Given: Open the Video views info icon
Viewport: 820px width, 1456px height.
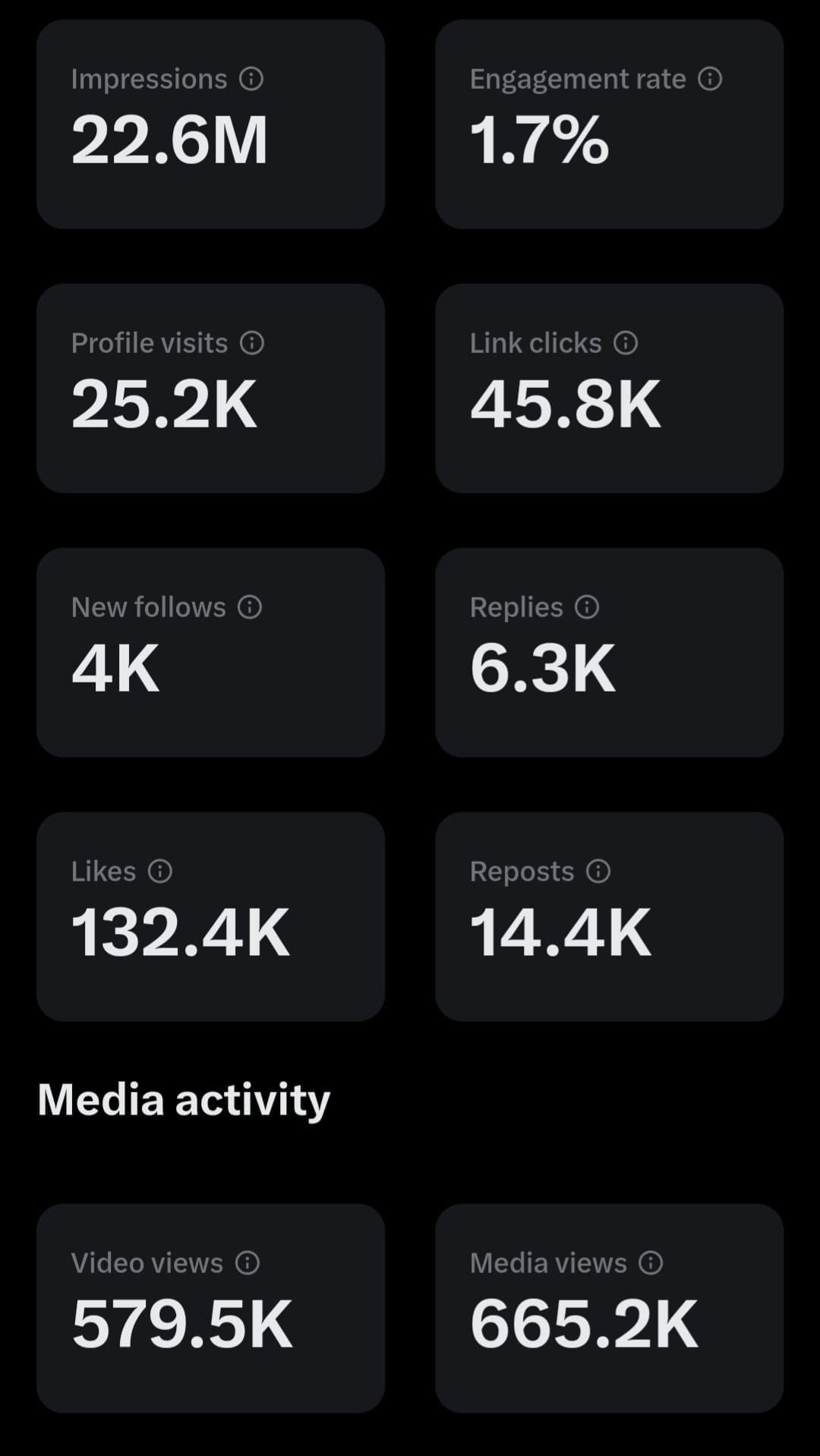Looking at the screenshot, I should (x=248, y=1262).
